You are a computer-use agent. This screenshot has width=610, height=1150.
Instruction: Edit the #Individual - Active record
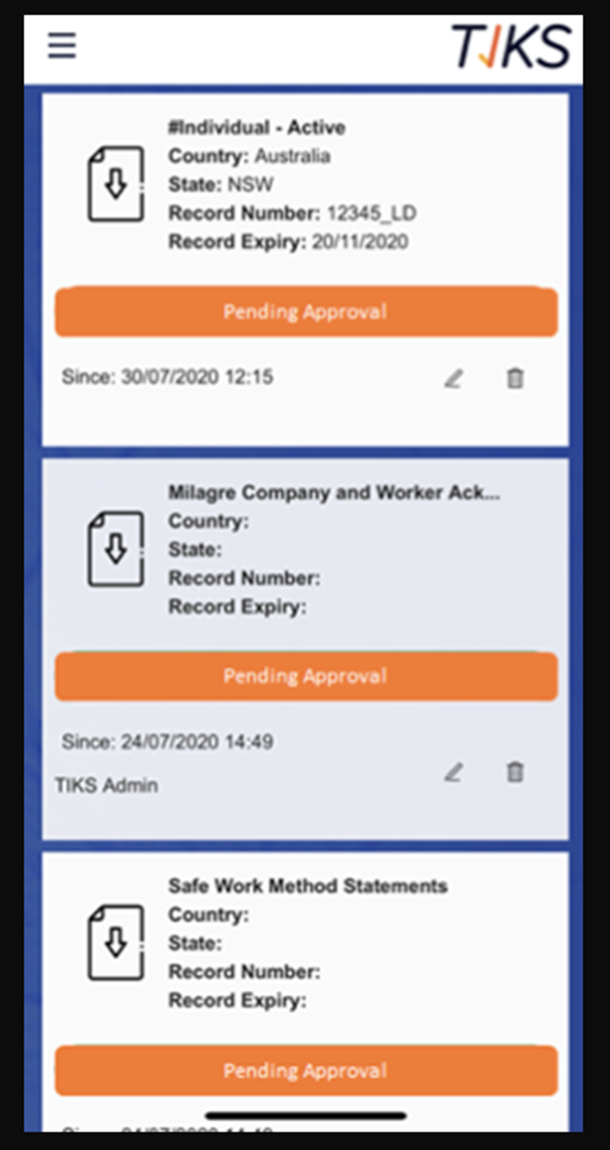pyautogui.click(x=454, y=378)
